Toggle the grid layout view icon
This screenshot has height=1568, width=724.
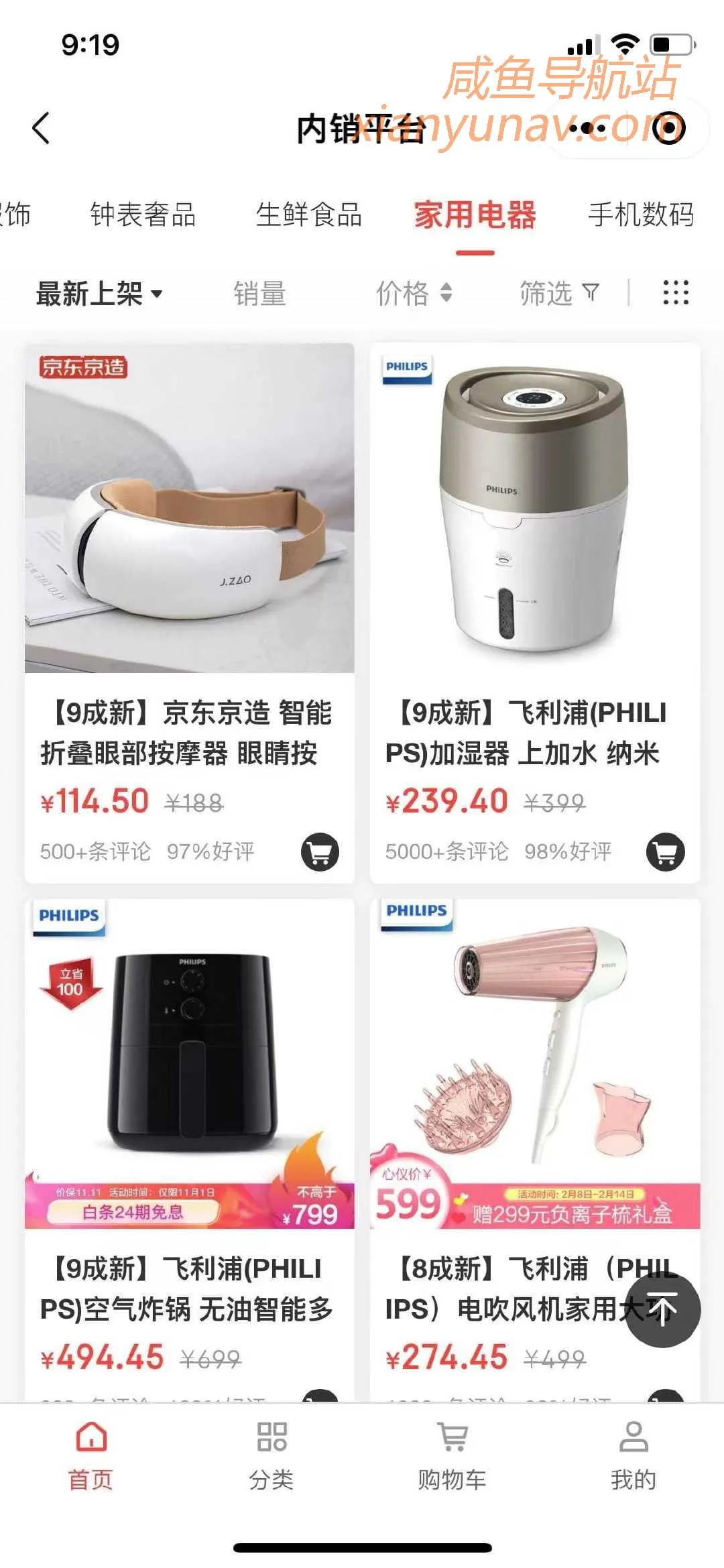point(675,292)
